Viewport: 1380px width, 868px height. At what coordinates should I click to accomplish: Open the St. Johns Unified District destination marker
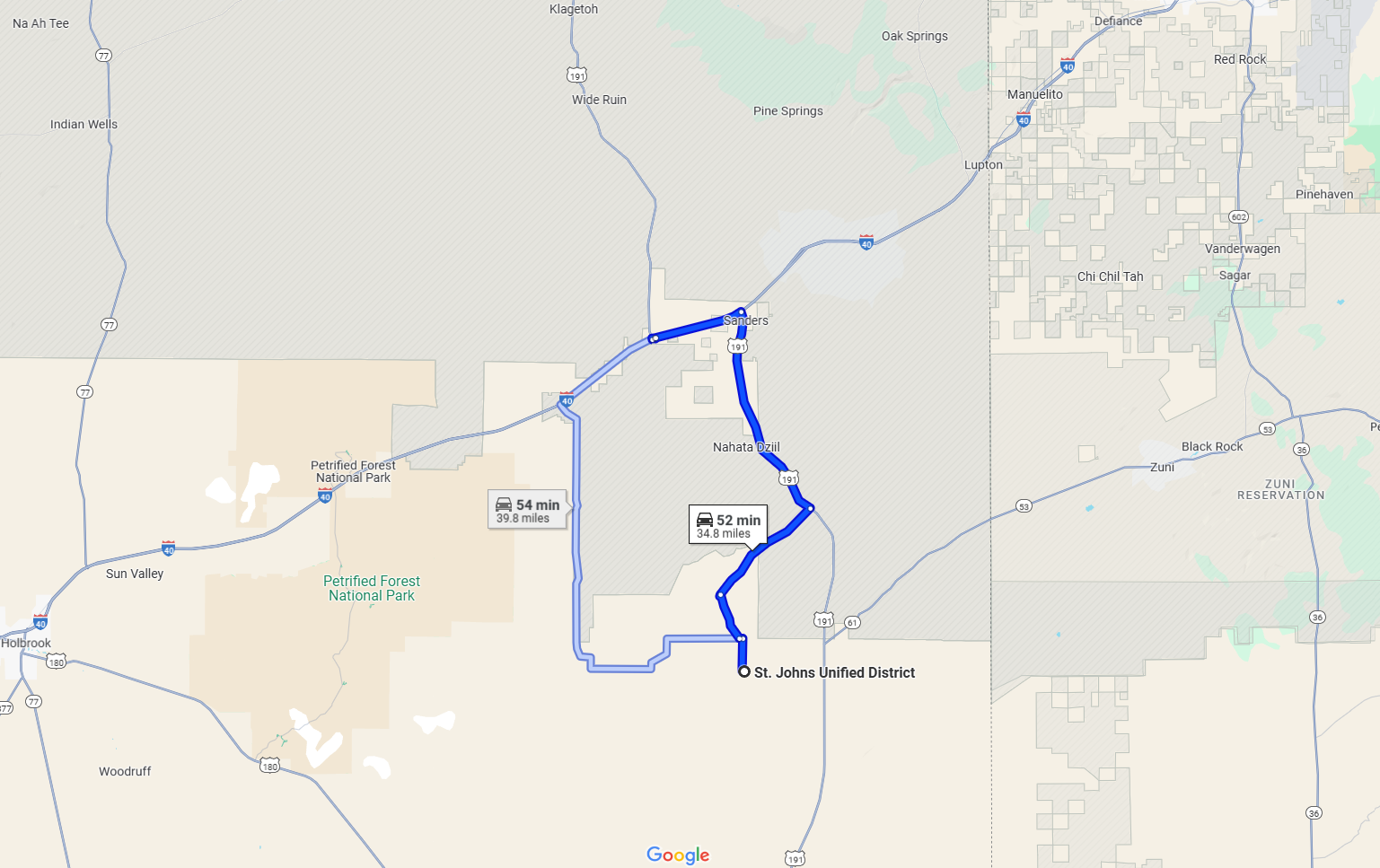(744, 671)
